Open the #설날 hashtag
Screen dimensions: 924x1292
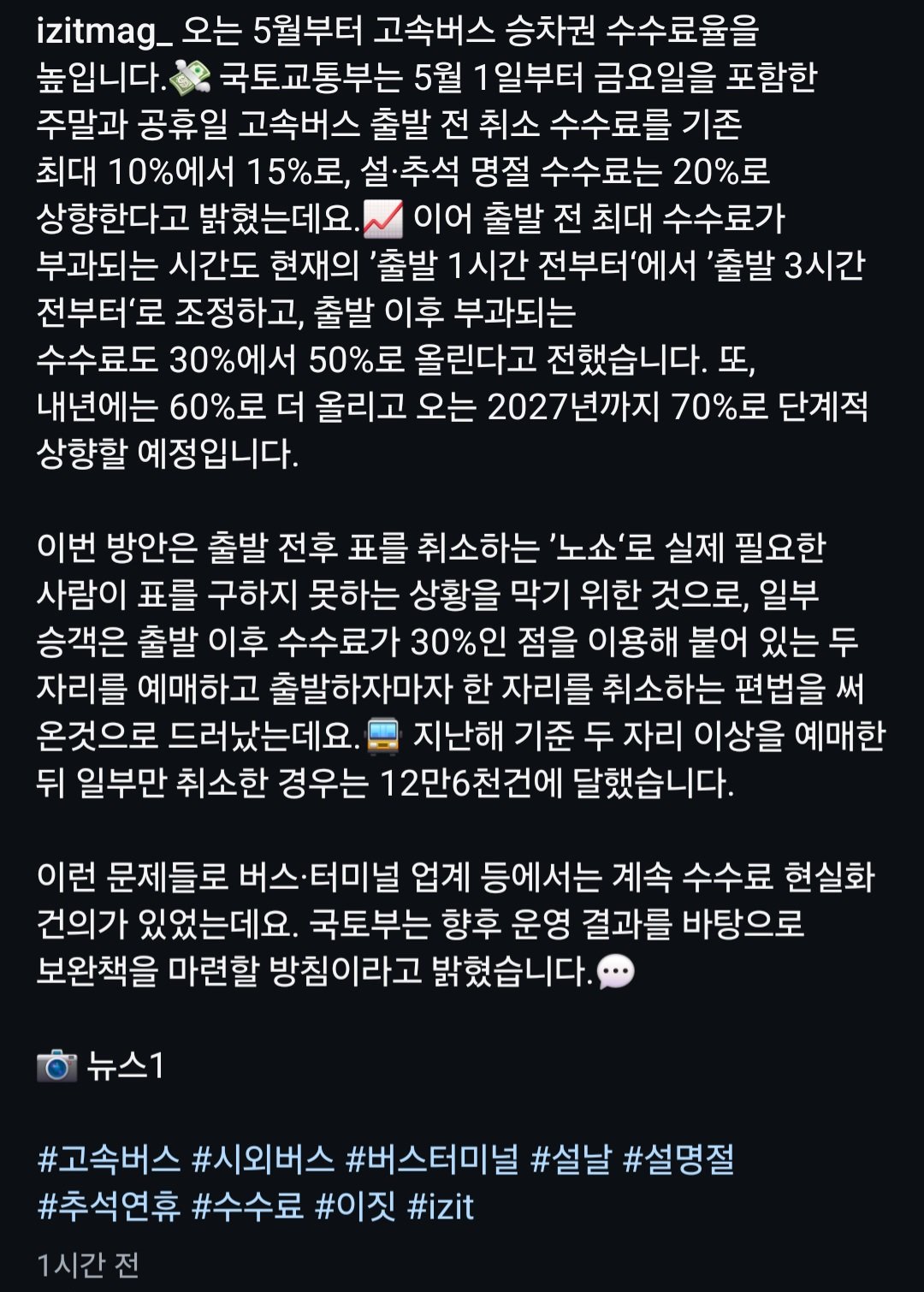pos(571,1160)
